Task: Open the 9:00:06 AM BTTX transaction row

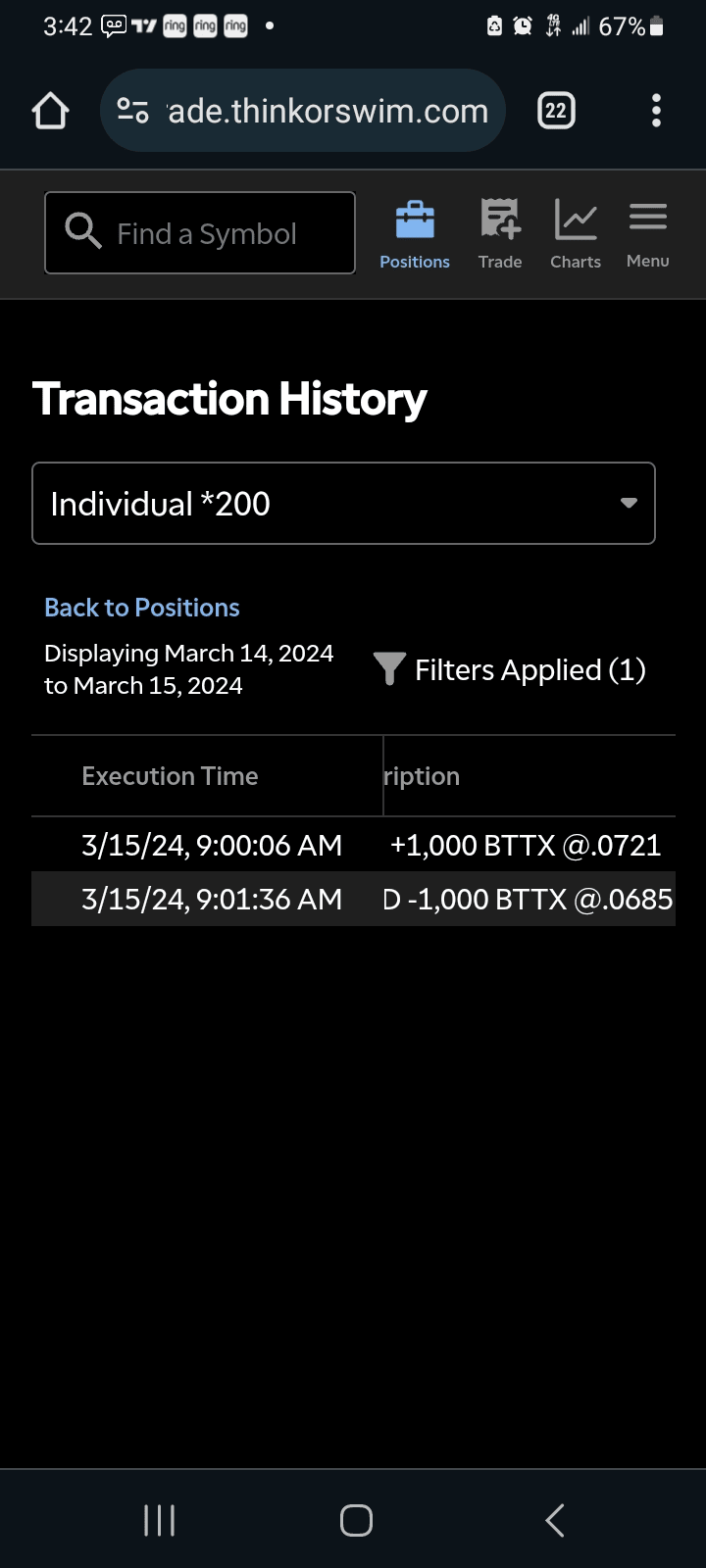Action: coord(353,845)
